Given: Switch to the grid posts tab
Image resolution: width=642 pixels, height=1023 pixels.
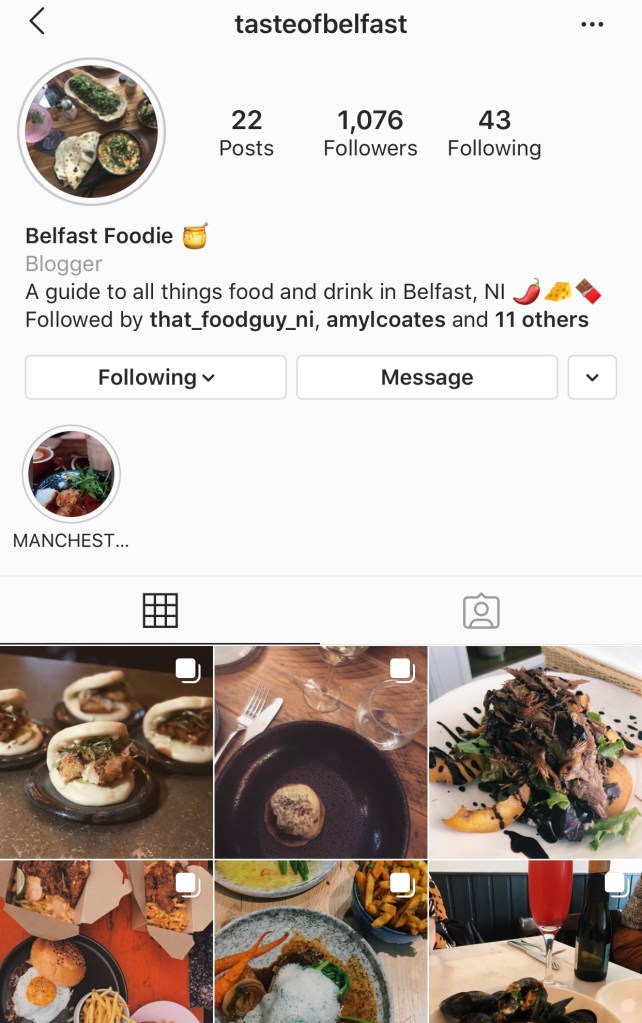Looking at the screenshot, I should coord(160,610).
